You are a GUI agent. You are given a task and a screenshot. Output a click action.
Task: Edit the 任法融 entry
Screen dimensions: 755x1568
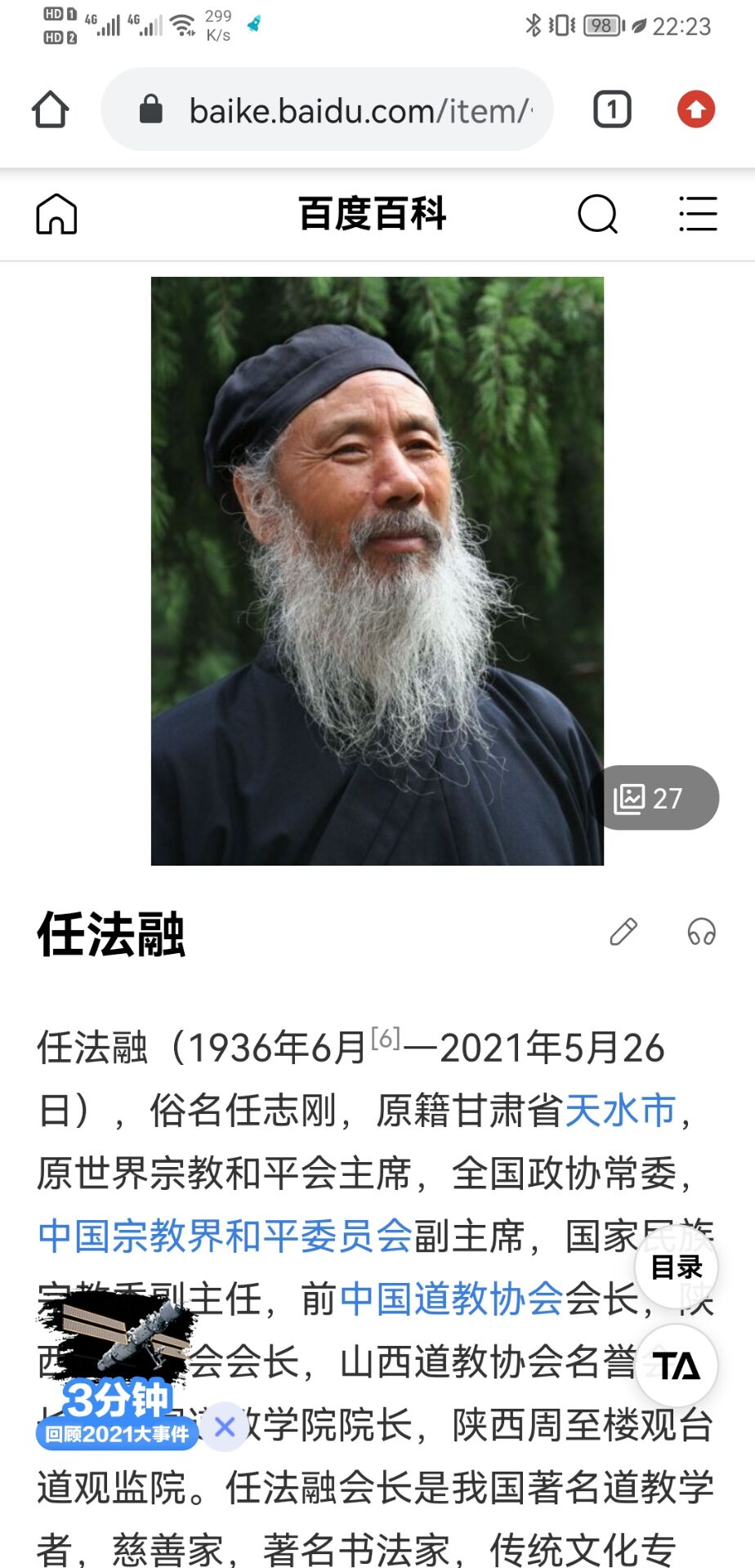pos(623,932)
